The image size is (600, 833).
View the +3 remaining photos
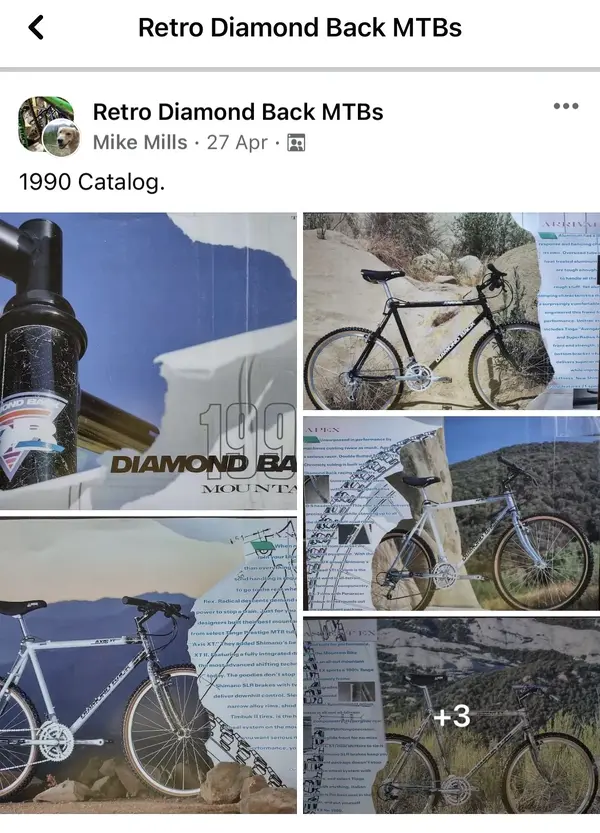(x=451, y=716)
